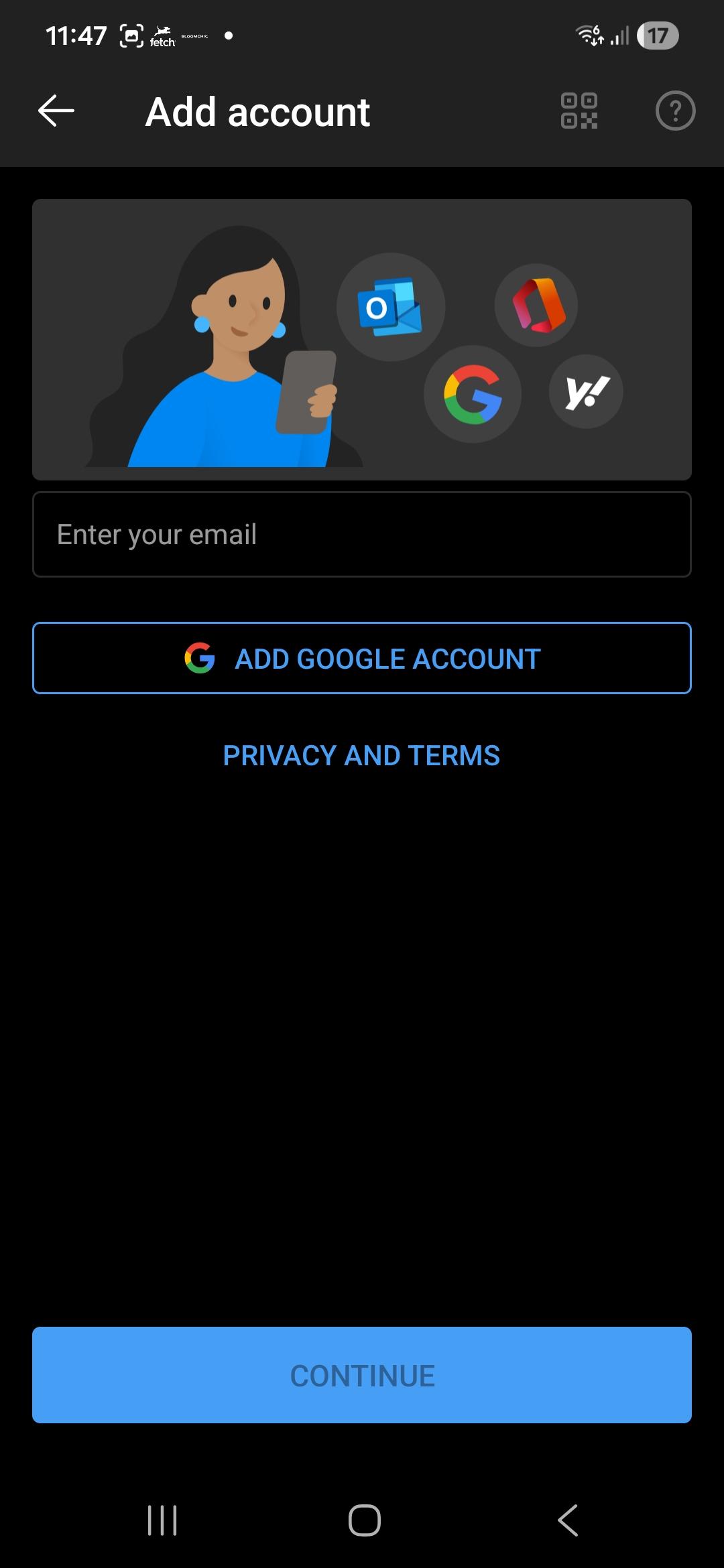Tap Add Google Account button

coord(362,659)
